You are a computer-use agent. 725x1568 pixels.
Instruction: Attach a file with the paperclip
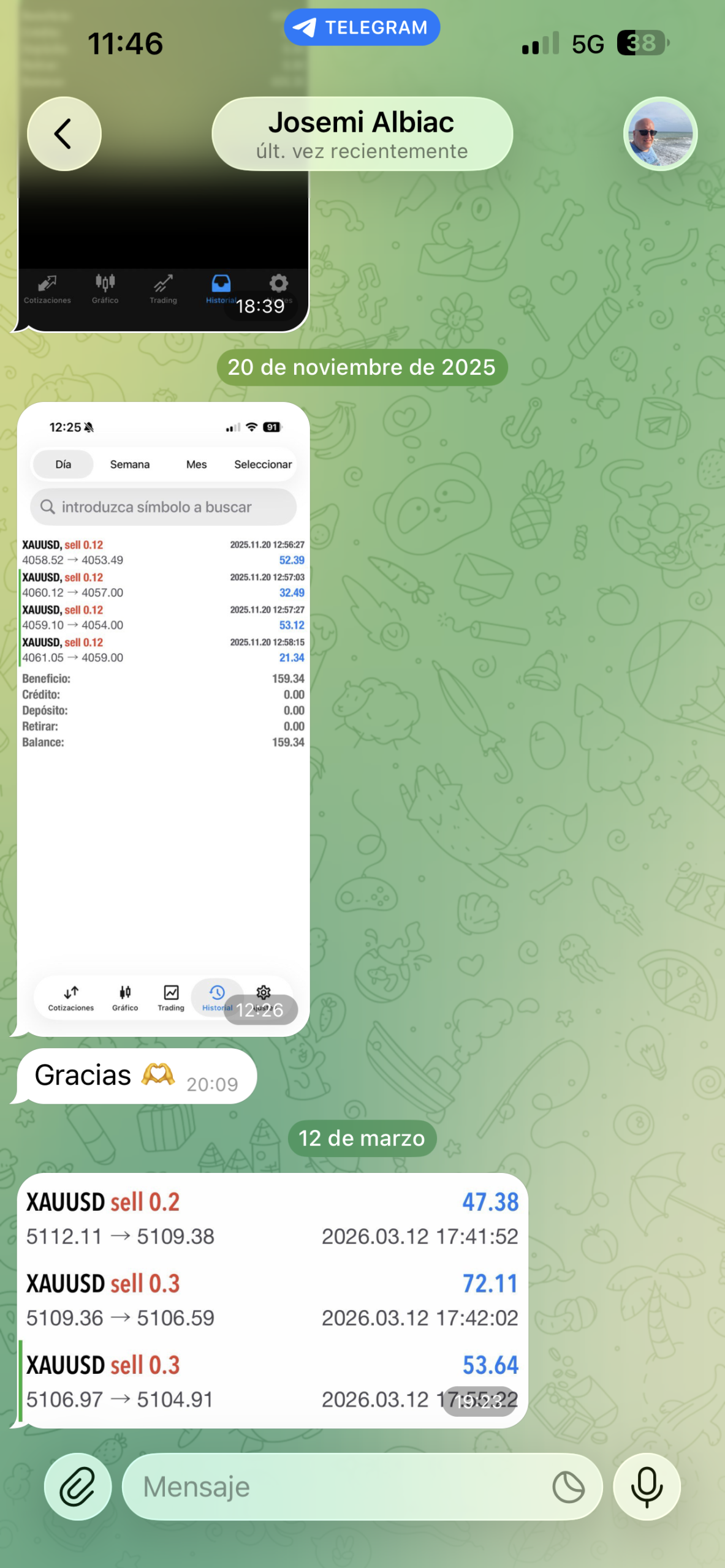[78, 1487]
